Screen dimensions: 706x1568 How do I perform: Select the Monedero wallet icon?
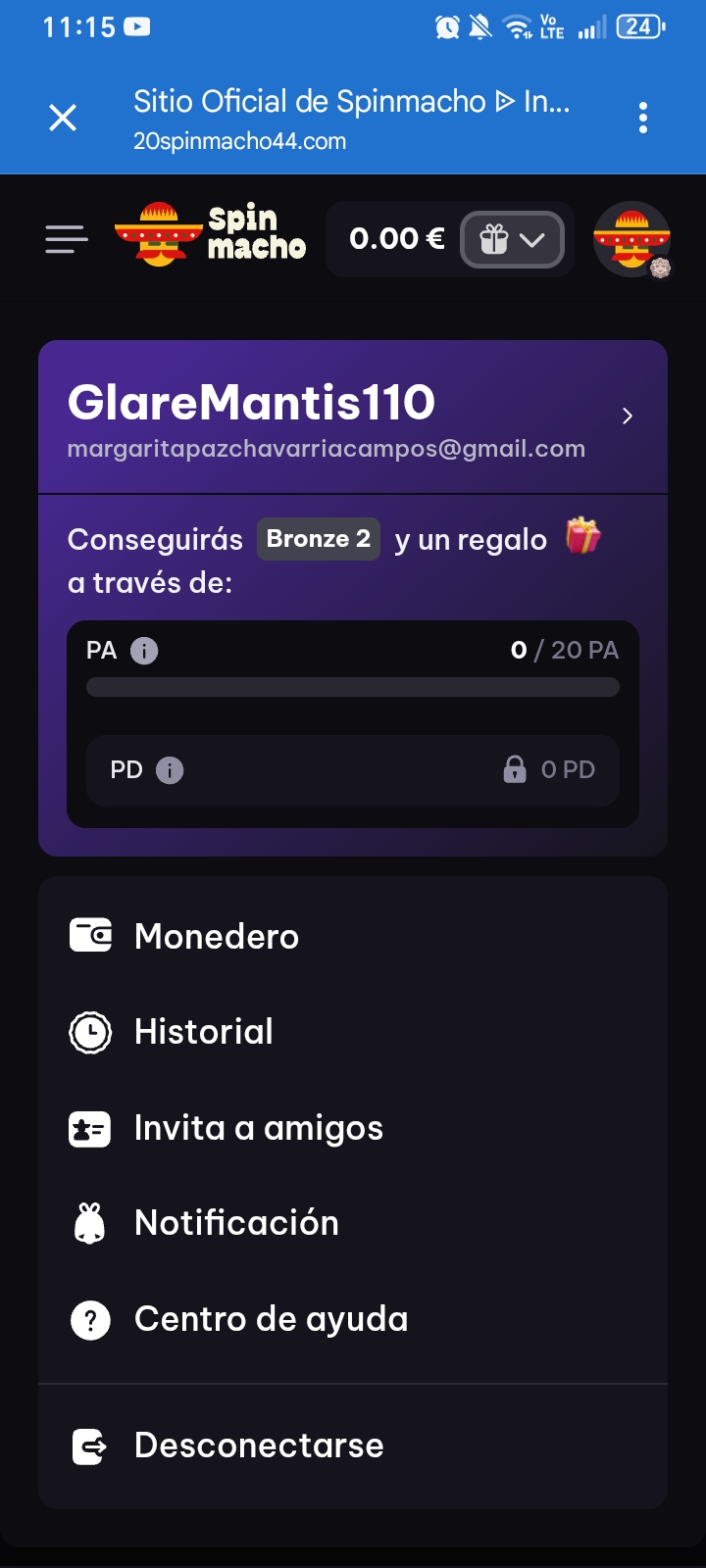[89, 936]
